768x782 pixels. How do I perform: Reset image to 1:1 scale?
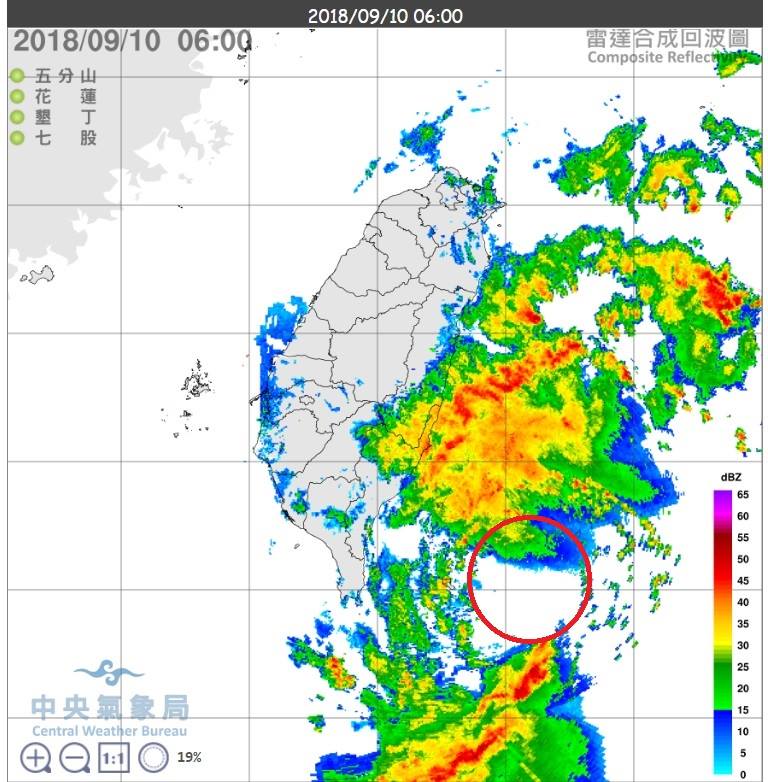pyautogui.click(x=114, y=758)
